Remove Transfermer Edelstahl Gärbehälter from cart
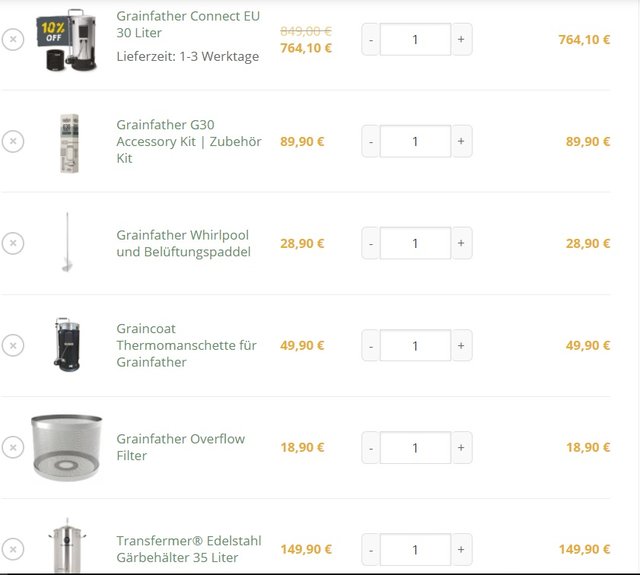The width and height of the screenshot is (640, 575). click(x=12, y=549)
